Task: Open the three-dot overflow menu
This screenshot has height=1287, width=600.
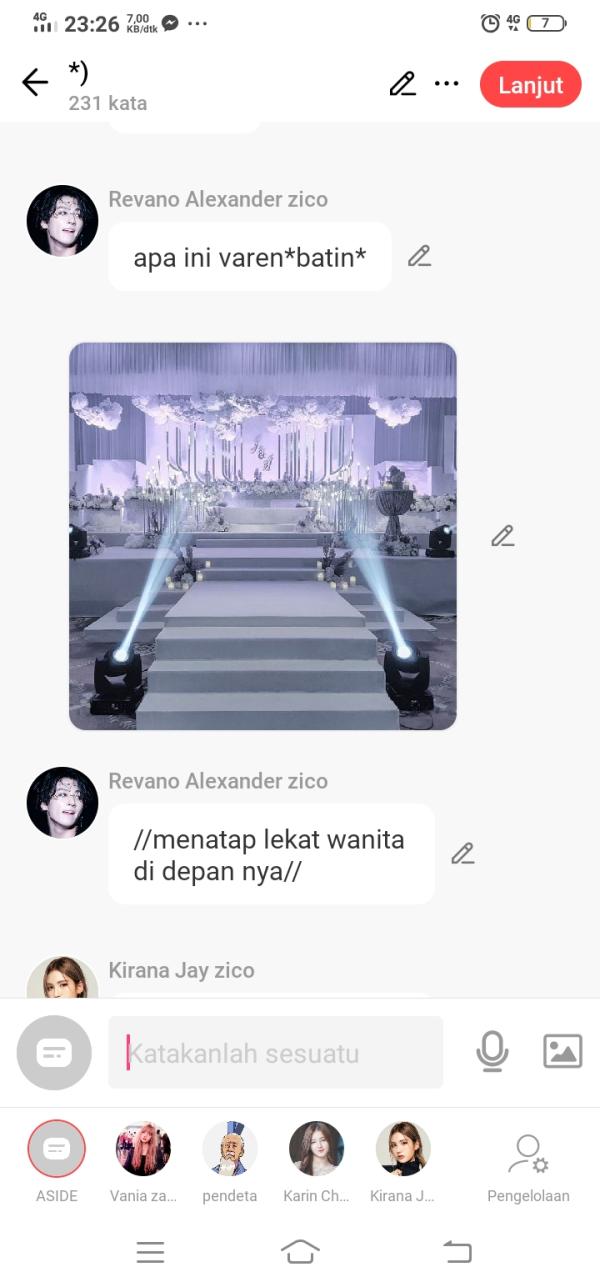Action: click(446, 84)
